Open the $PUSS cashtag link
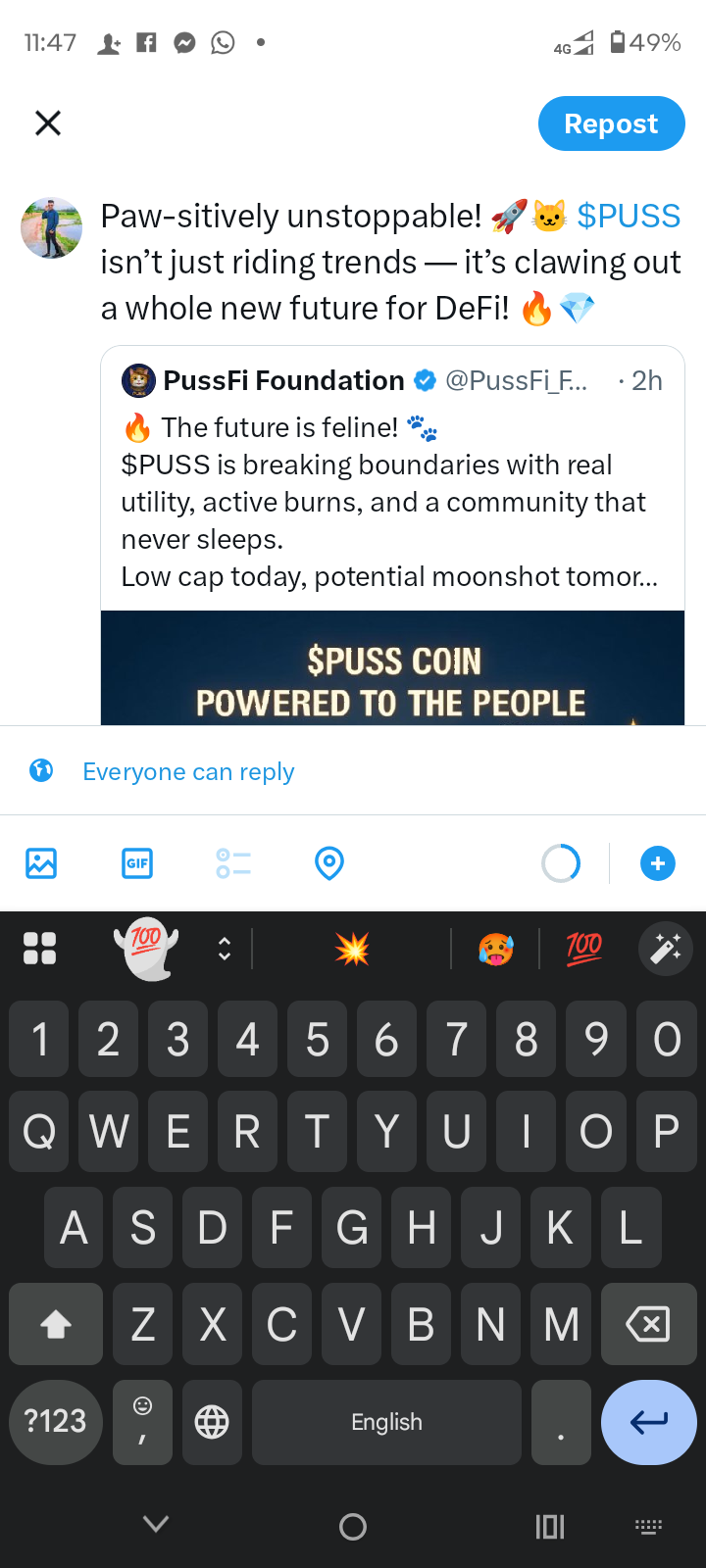The height and width of the screenshot is (1568, 706). pyautogui.click(x=628, y=216)
